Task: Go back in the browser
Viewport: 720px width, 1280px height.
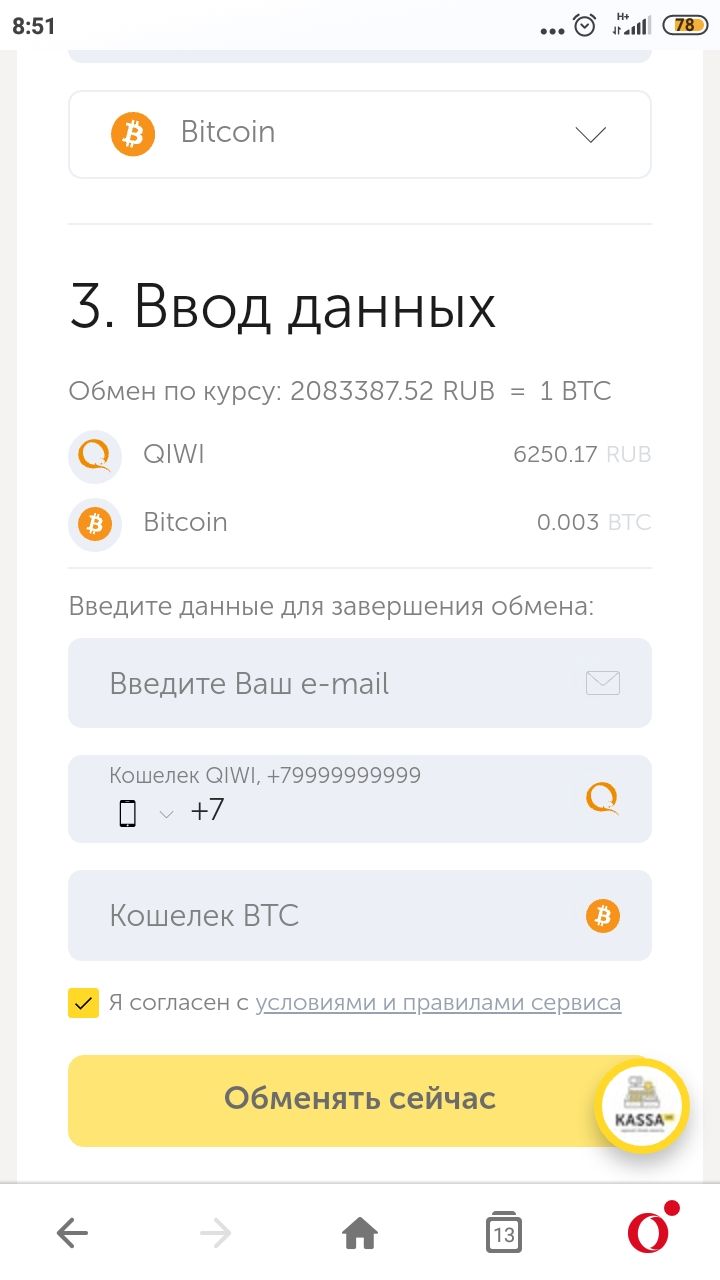Action: [72, 1234]
